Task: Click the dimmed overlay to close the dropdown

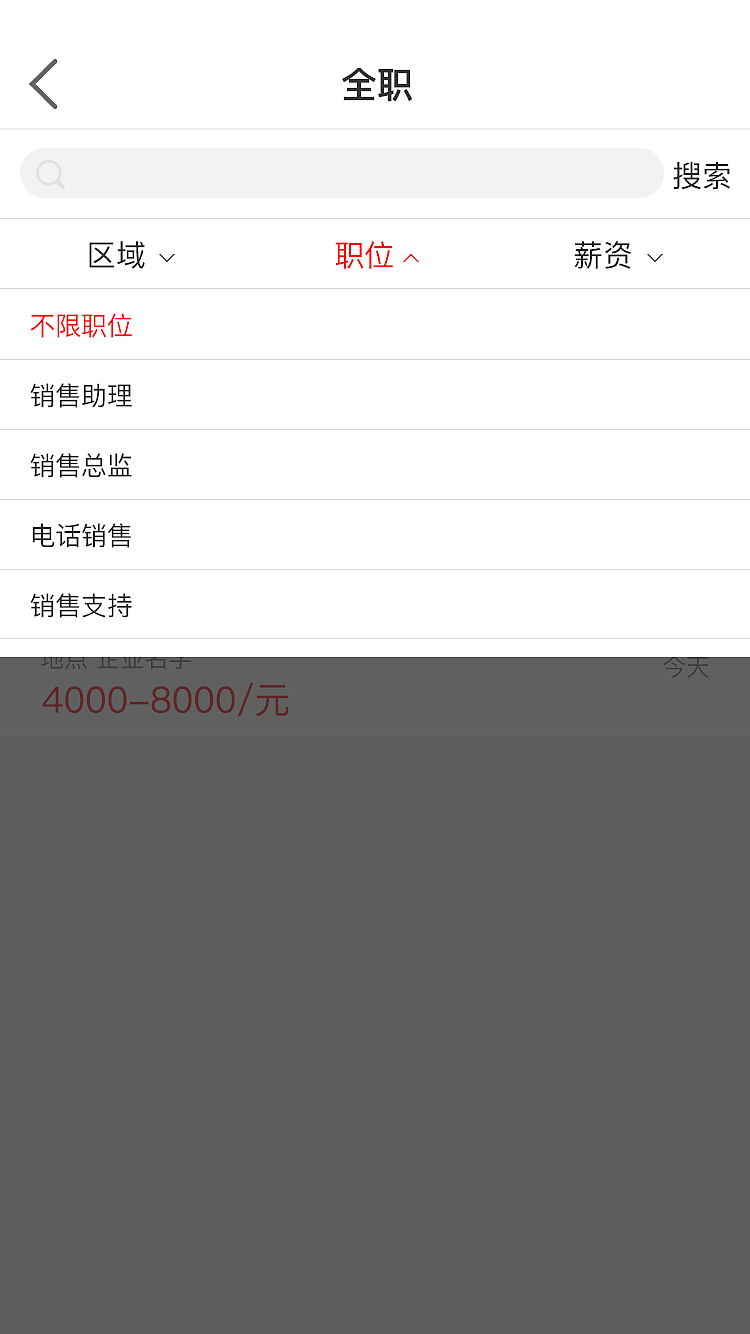Action: click(375, 1000)
